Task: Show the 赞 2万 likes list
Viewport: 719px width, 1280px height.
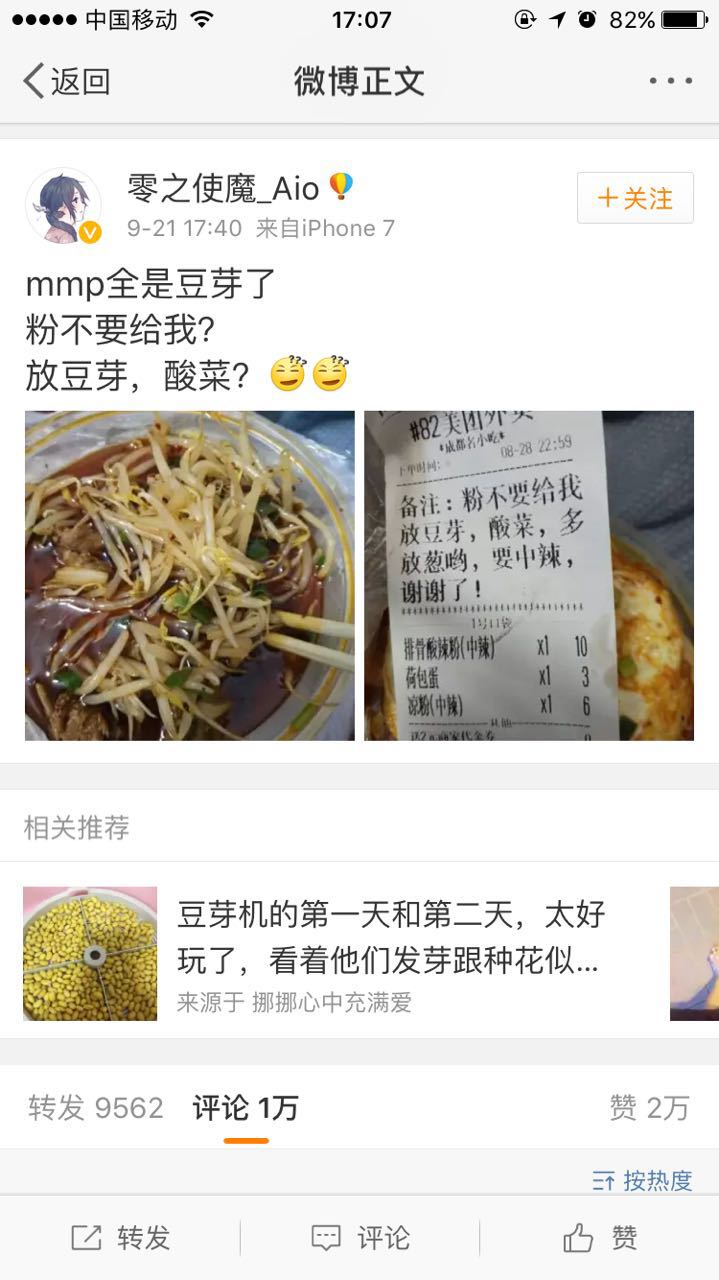Action: tap(649, 1108)
